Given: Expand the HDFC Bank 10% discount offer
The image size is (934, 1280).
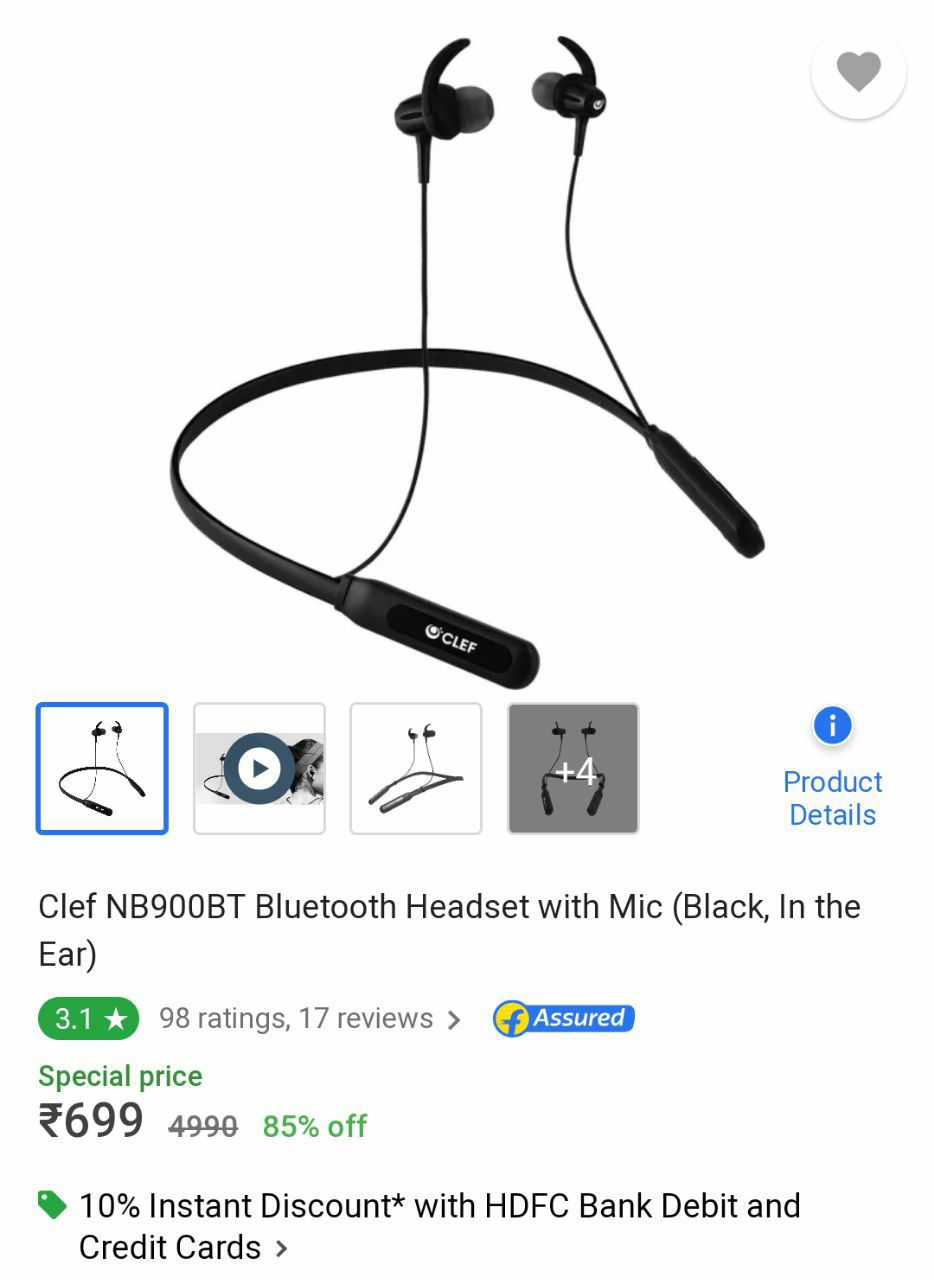Looking at the screenshot, I should pyautogui.click(x=440, y=1226).
